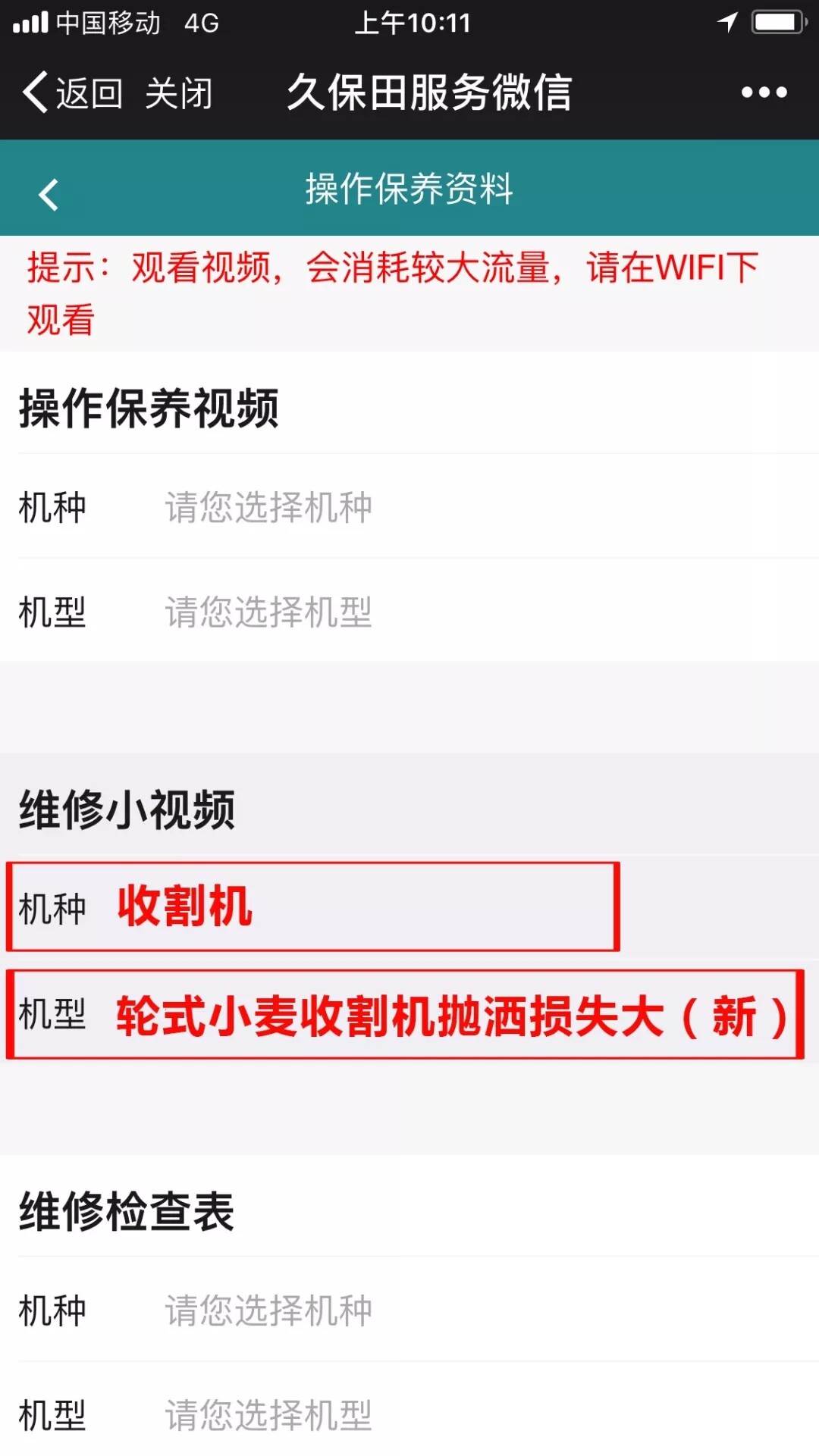Select 机型 under 操作保养视频
The height and width of the screenshot is (1456, 819).
(x=268, y=612)
